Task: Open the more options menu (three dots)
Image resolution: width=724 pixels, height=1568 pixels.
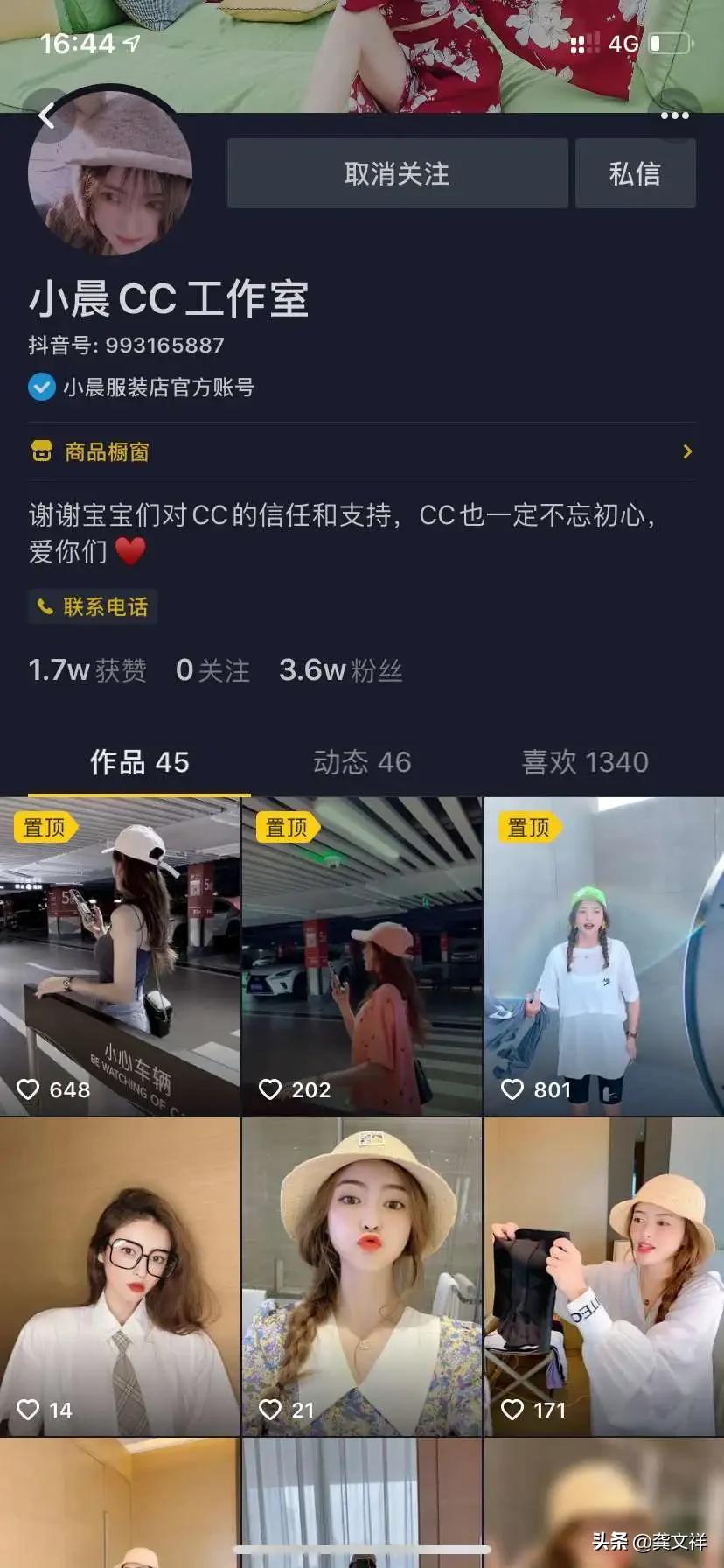Action: (x=674, y=115)
